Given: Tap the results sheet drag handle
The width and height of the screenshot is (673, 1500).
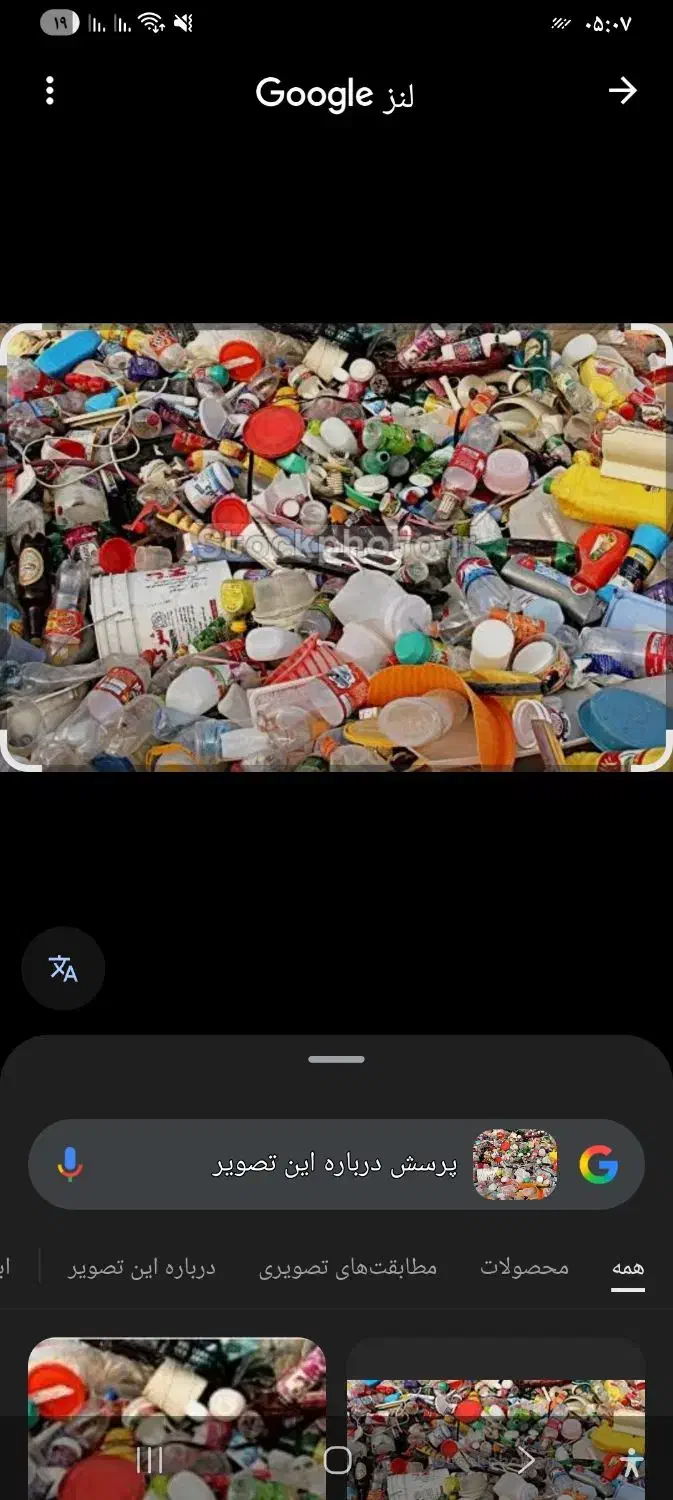Looking at the screenshot, I should point(336,1059).
